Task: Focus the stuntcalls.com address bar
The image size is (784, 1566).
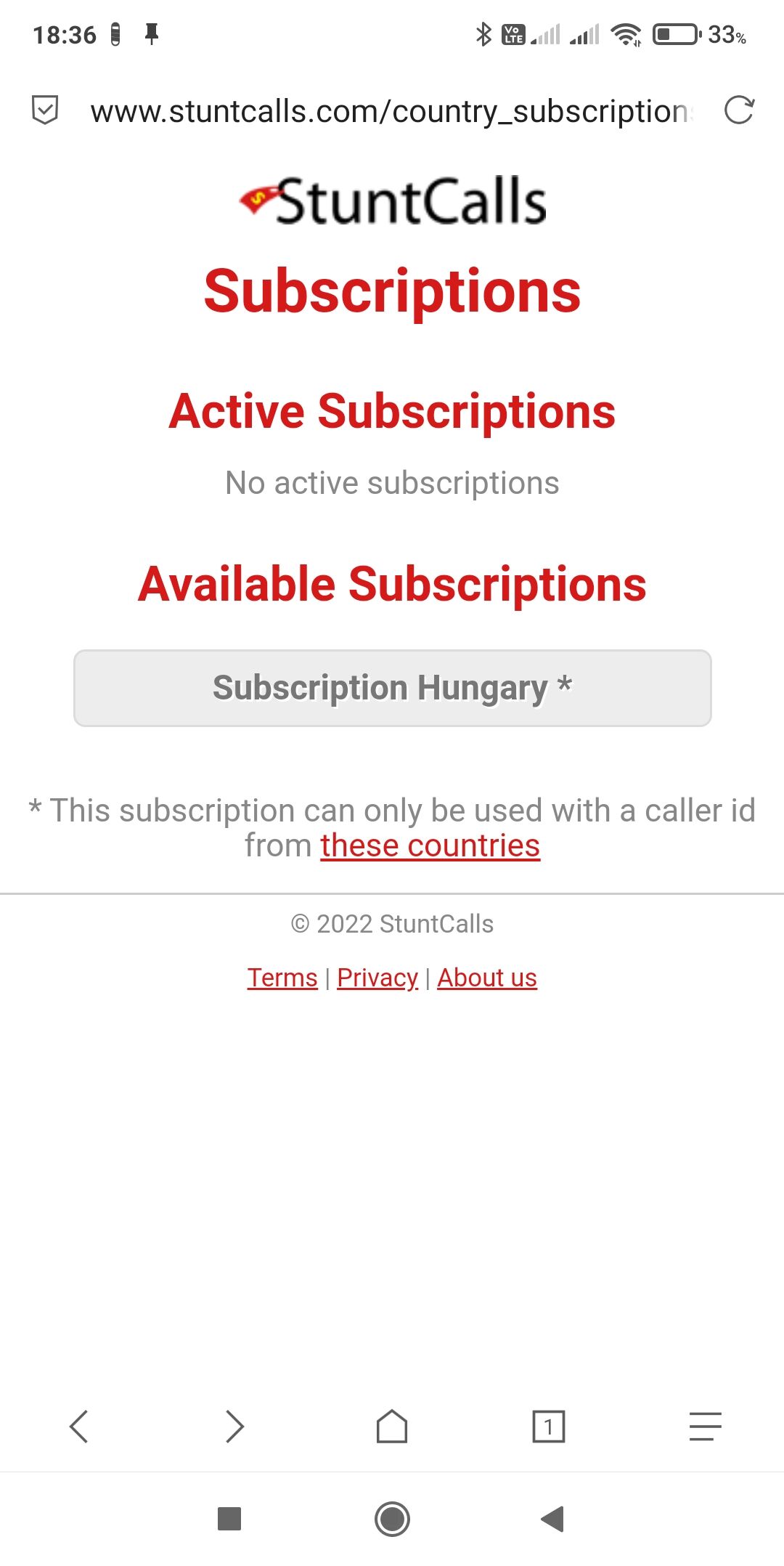Action: pyautogui.click(x=392, y=111)
